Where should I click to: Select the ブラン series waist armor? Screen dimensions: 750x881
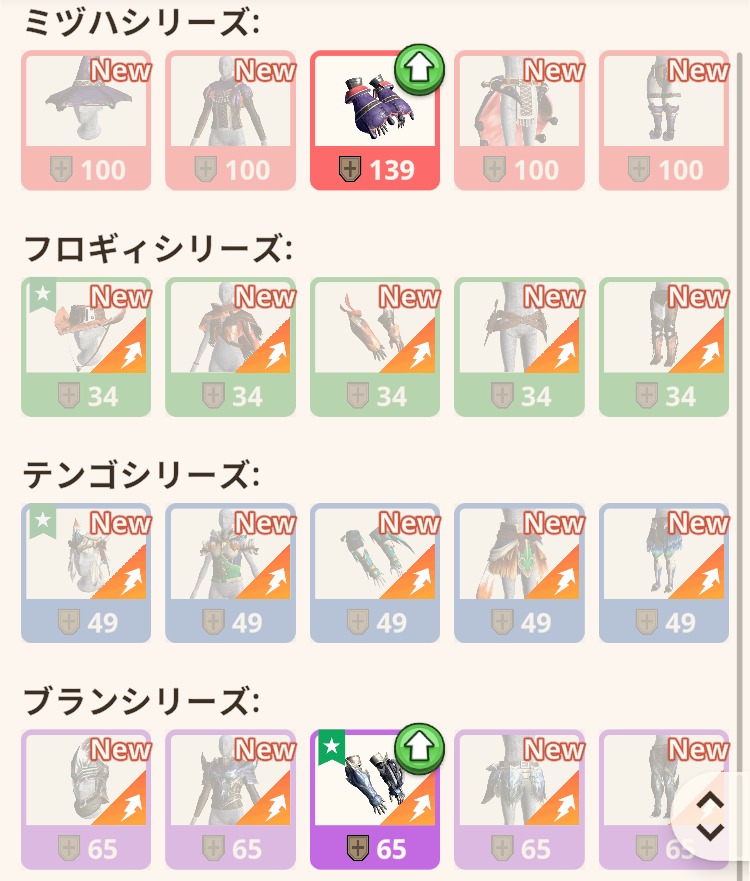519,798
